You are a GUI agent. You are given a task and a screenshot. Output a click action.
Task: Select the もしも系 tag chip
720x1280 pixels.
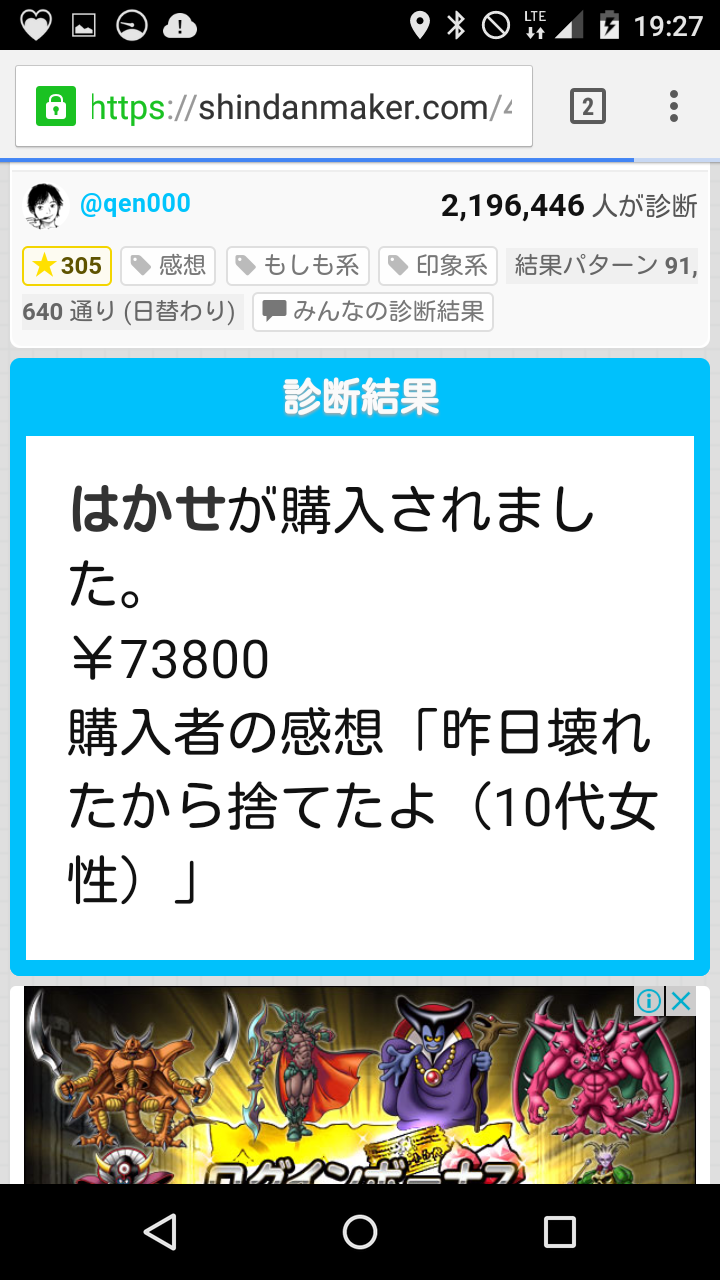(x=297, y=265)
